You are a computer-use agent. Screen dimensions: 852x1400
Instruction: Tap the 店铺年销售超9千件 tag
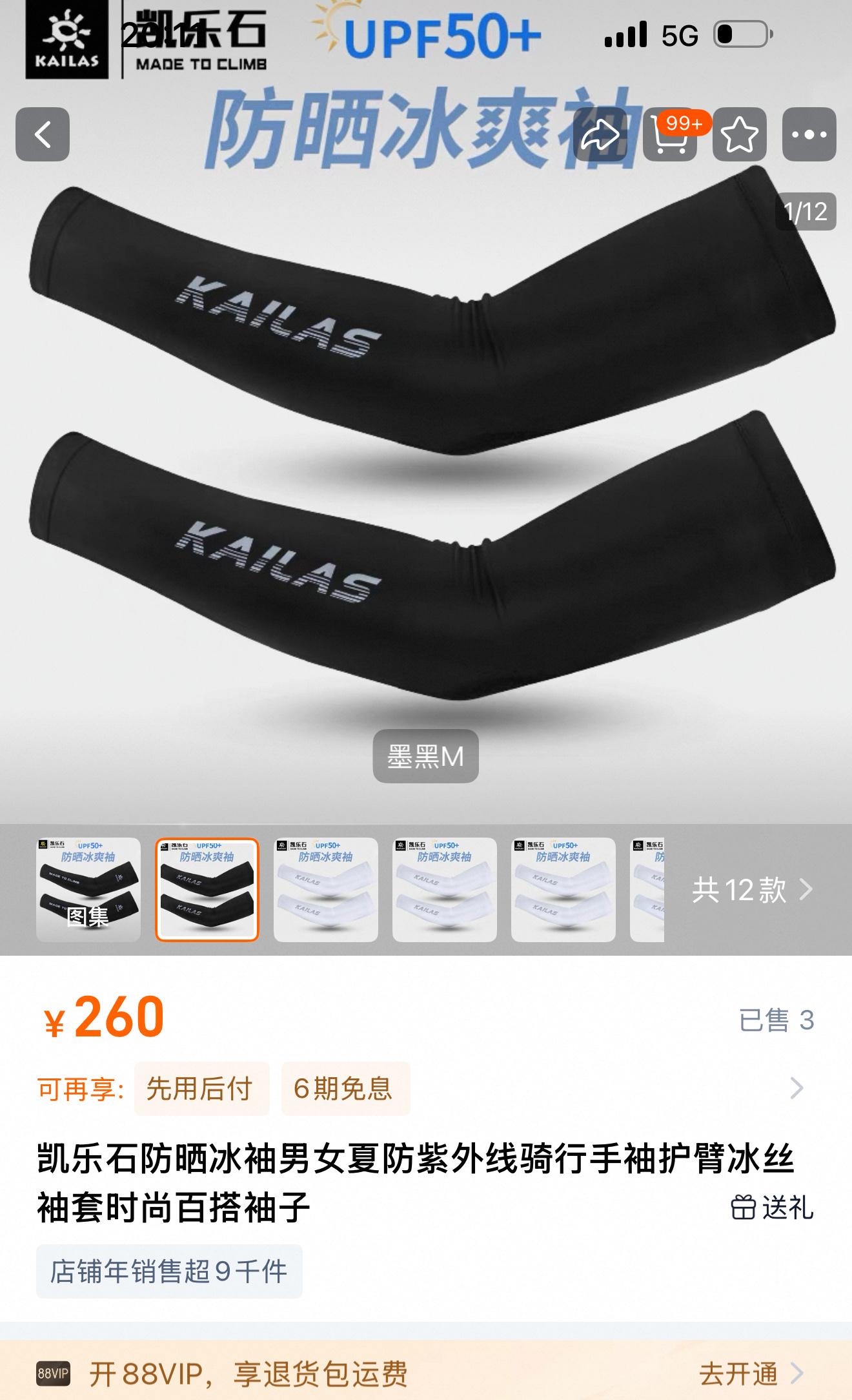click(169, 1271)
